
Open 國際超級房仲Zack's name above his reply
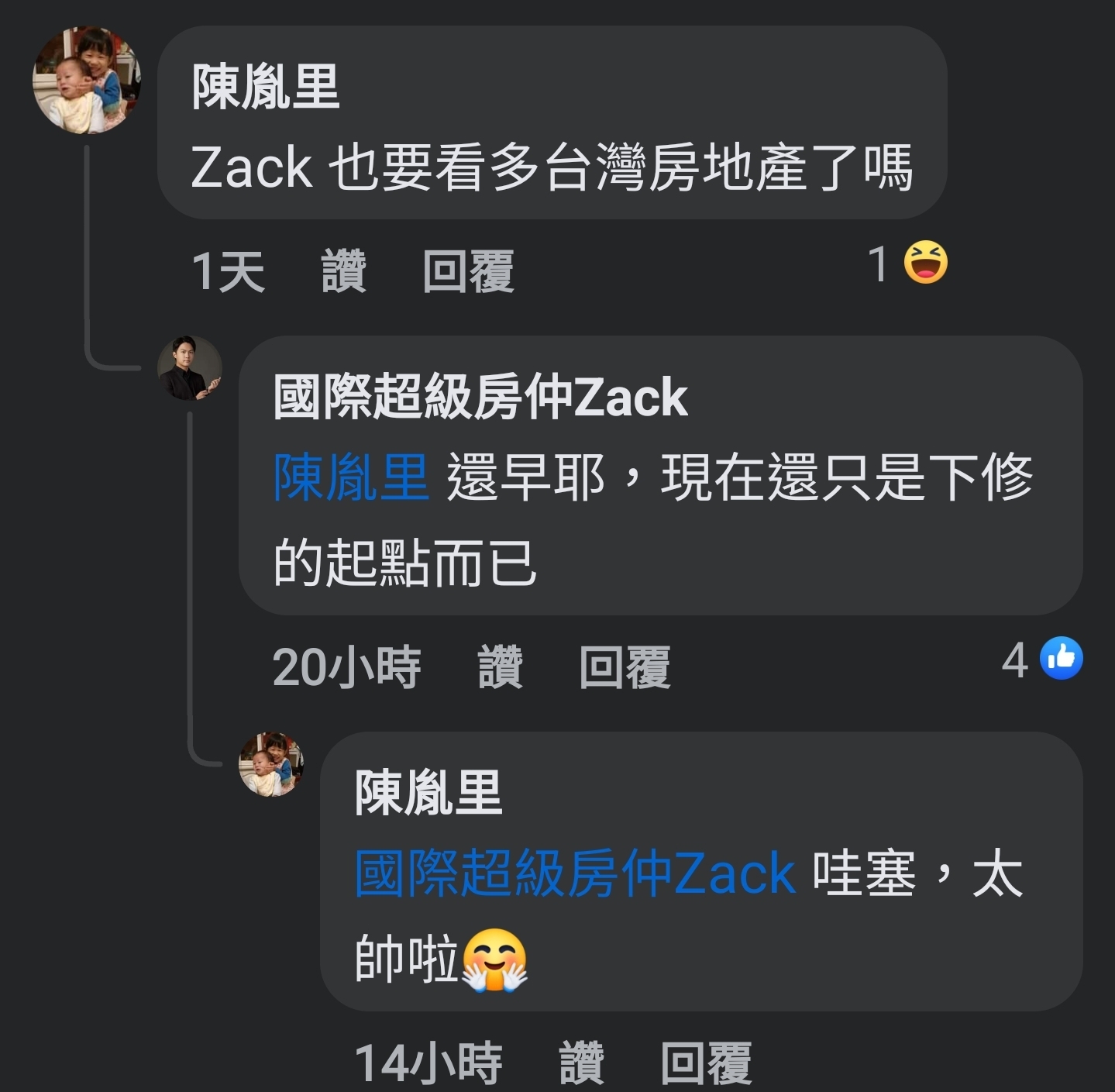click(480, 398)
